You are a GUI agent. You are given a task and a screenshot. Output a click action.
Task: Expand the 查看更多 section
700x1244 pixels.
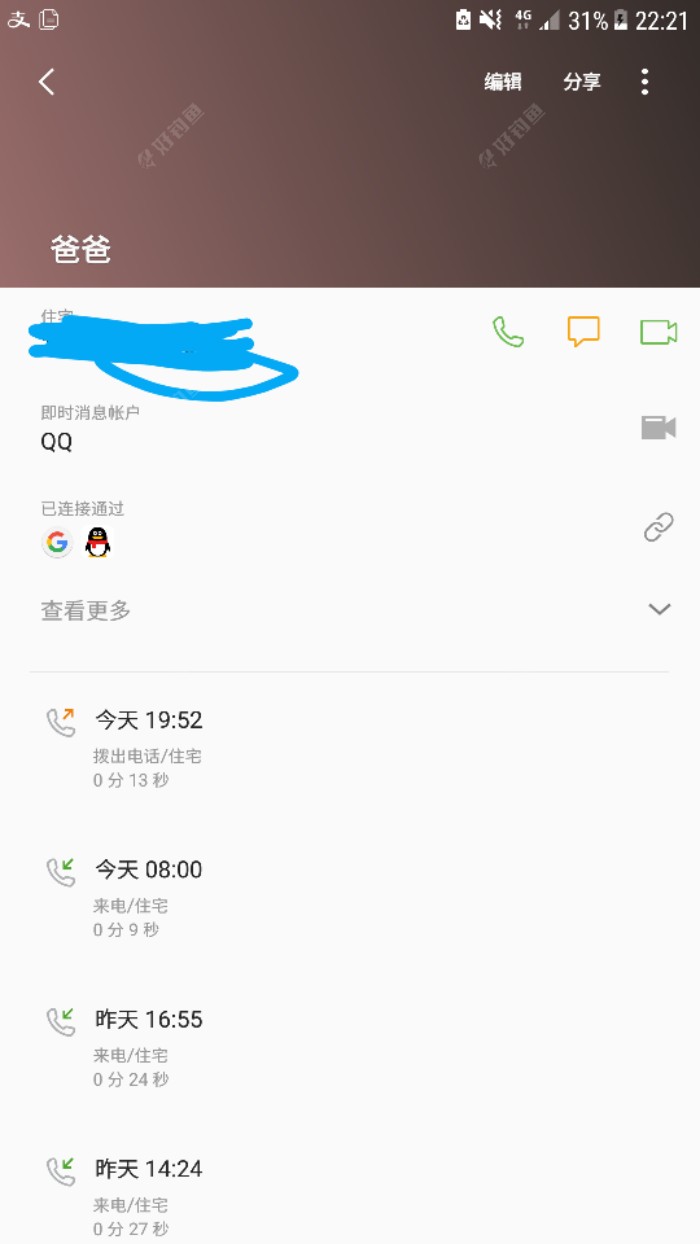pyautogui.click(x=658, y=609)
